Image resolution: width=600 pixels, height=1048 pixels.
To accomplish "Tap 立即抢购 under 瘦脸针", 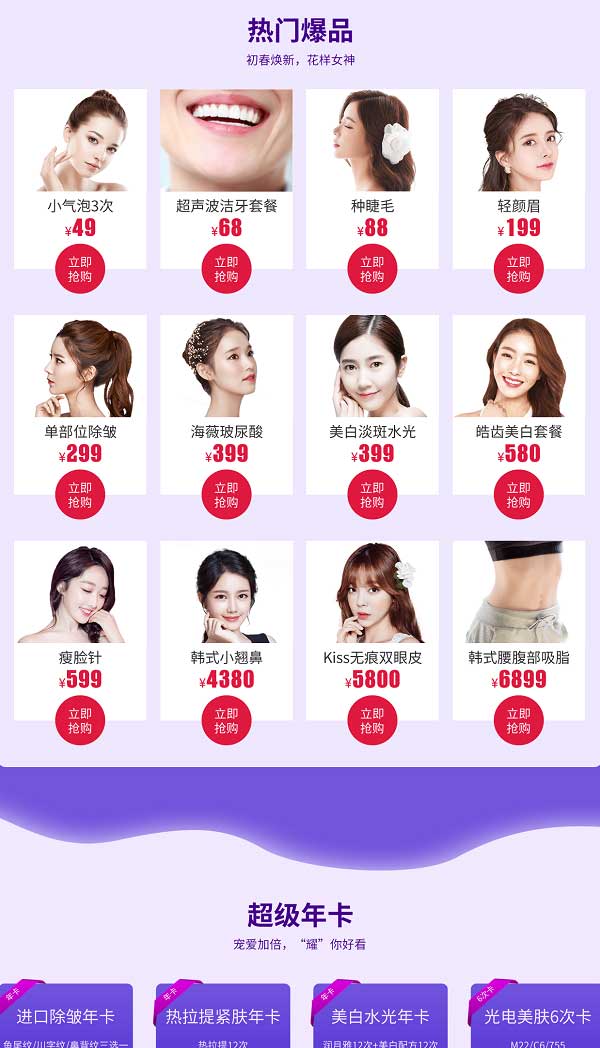I will pos(80,721).
